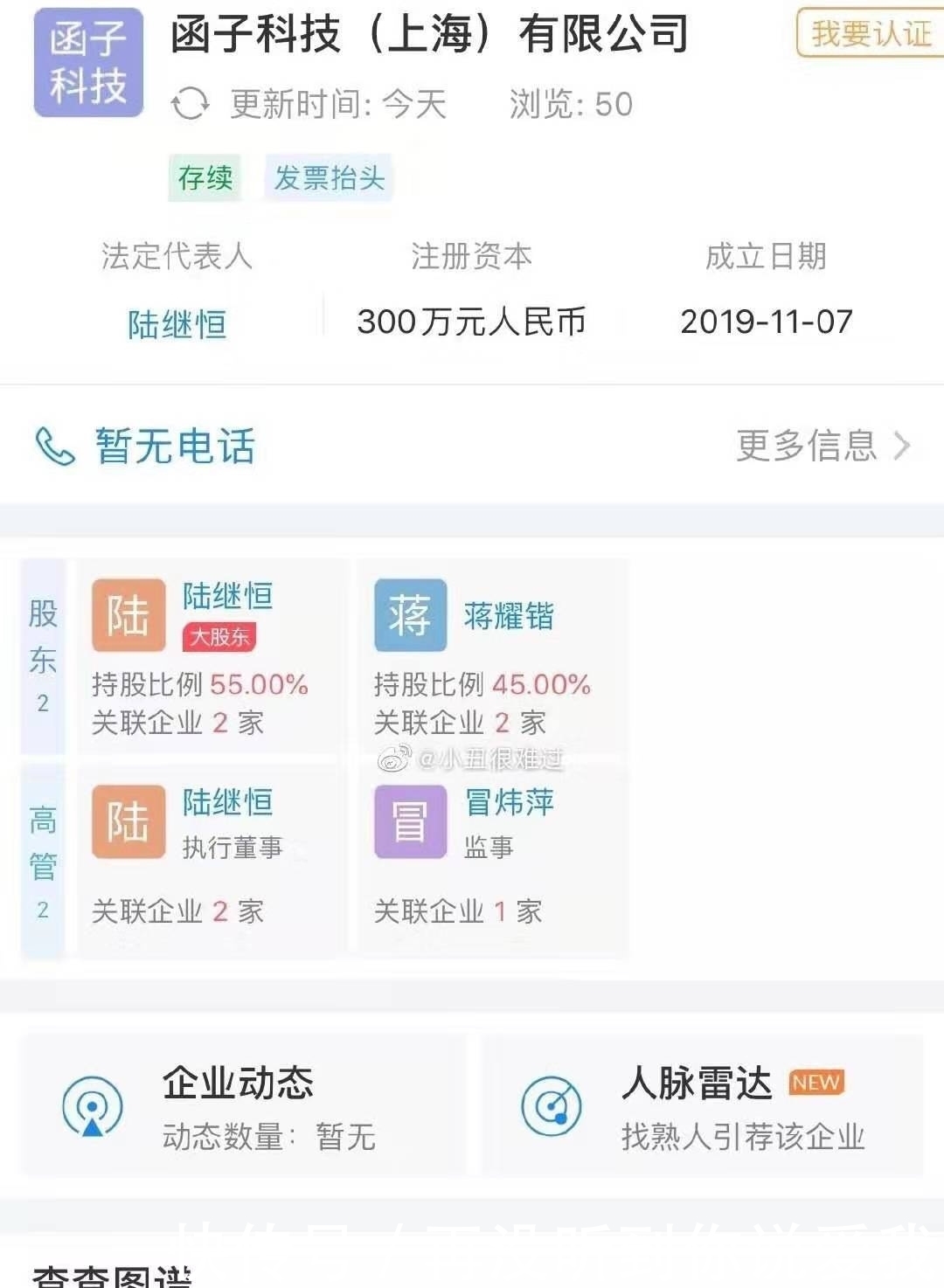Open legal representative 陆继恒 profile link
Image resolution: width=944 pixels, height=1288 pixels.
click(x=176, y=323)
